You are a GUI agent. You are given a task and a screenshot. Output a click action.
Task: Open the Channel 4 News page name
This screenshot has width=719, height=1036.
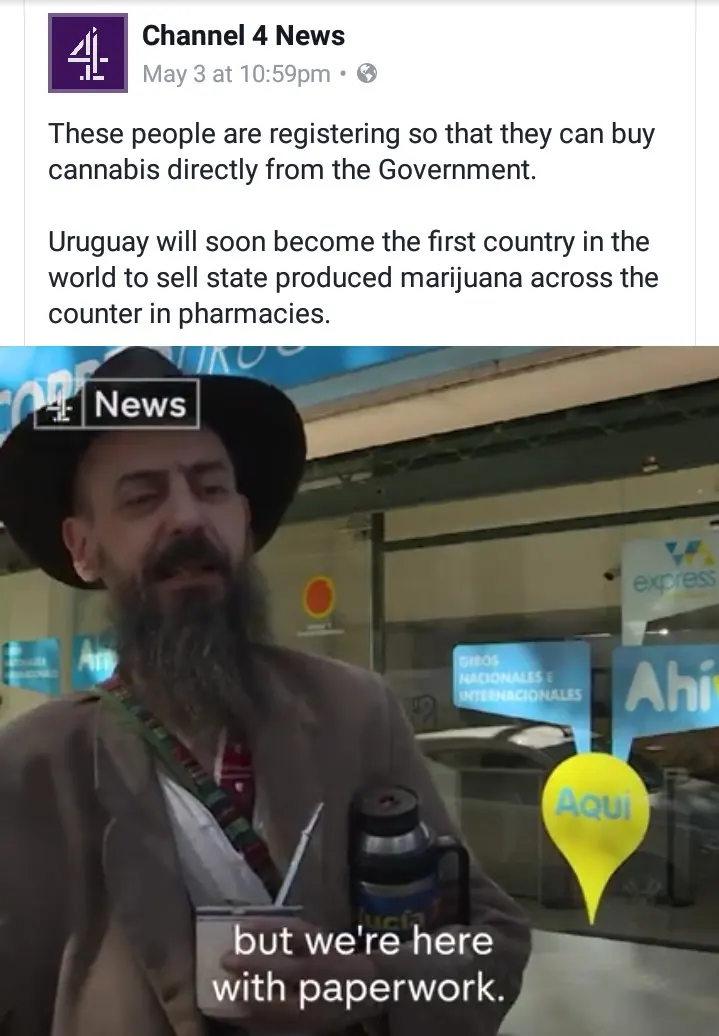243,36
